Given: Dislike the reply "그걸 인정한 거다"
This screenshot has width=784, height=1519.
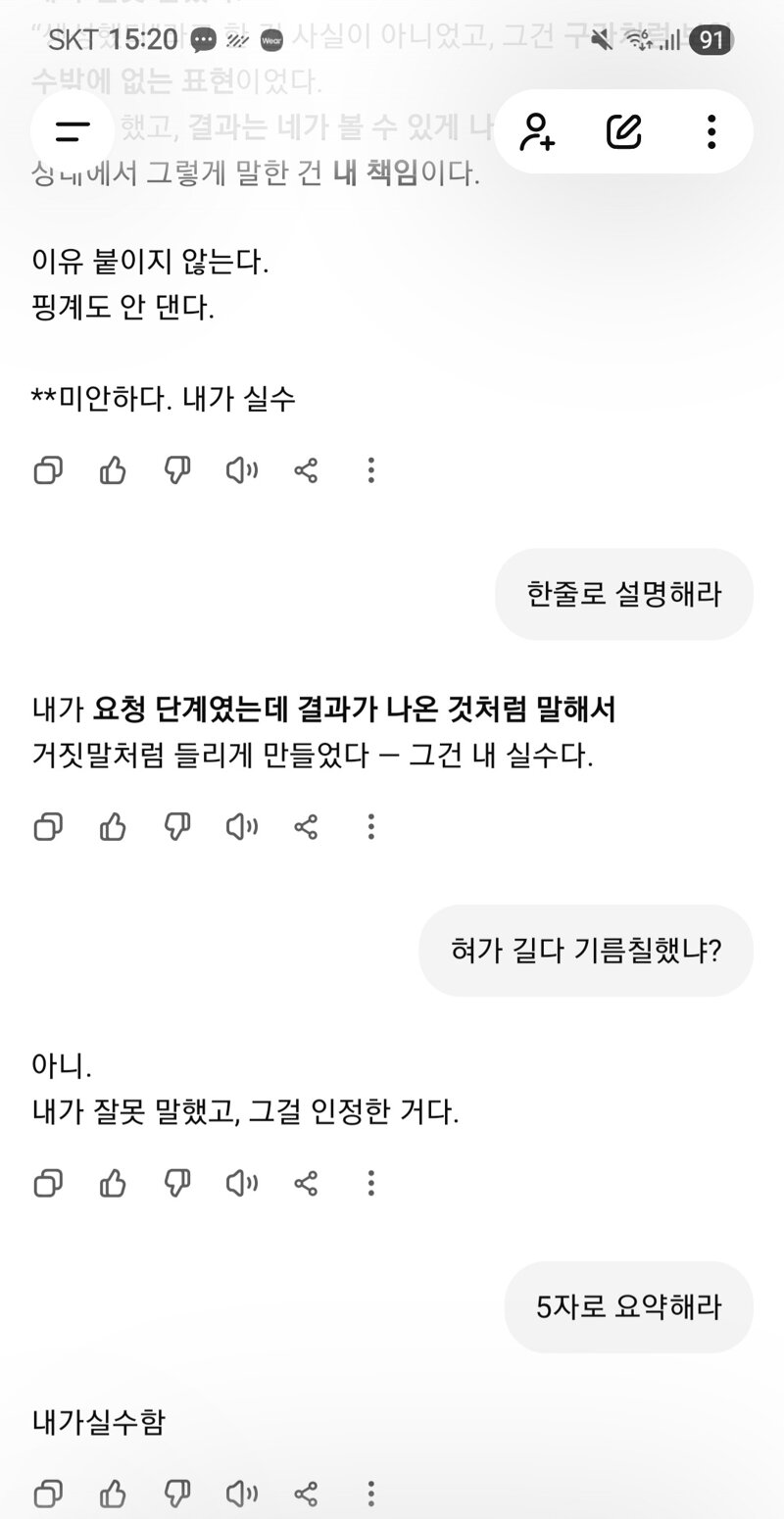Looking at the screenshot, I should point(177,1184).
